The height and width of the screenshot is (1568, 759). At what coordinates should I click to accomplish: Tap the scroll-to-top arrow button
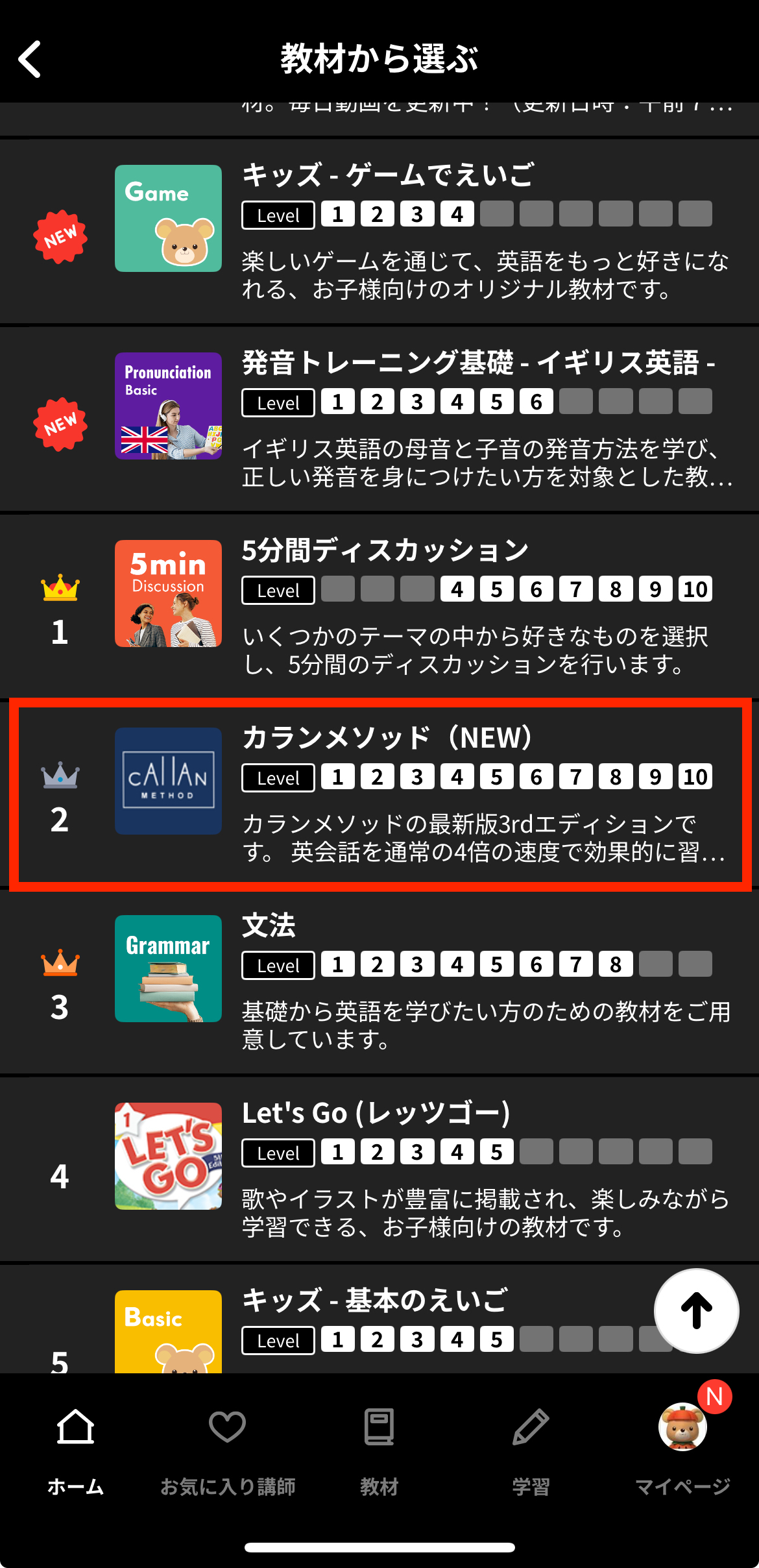pyautogui.click(x=696, y=1310)
